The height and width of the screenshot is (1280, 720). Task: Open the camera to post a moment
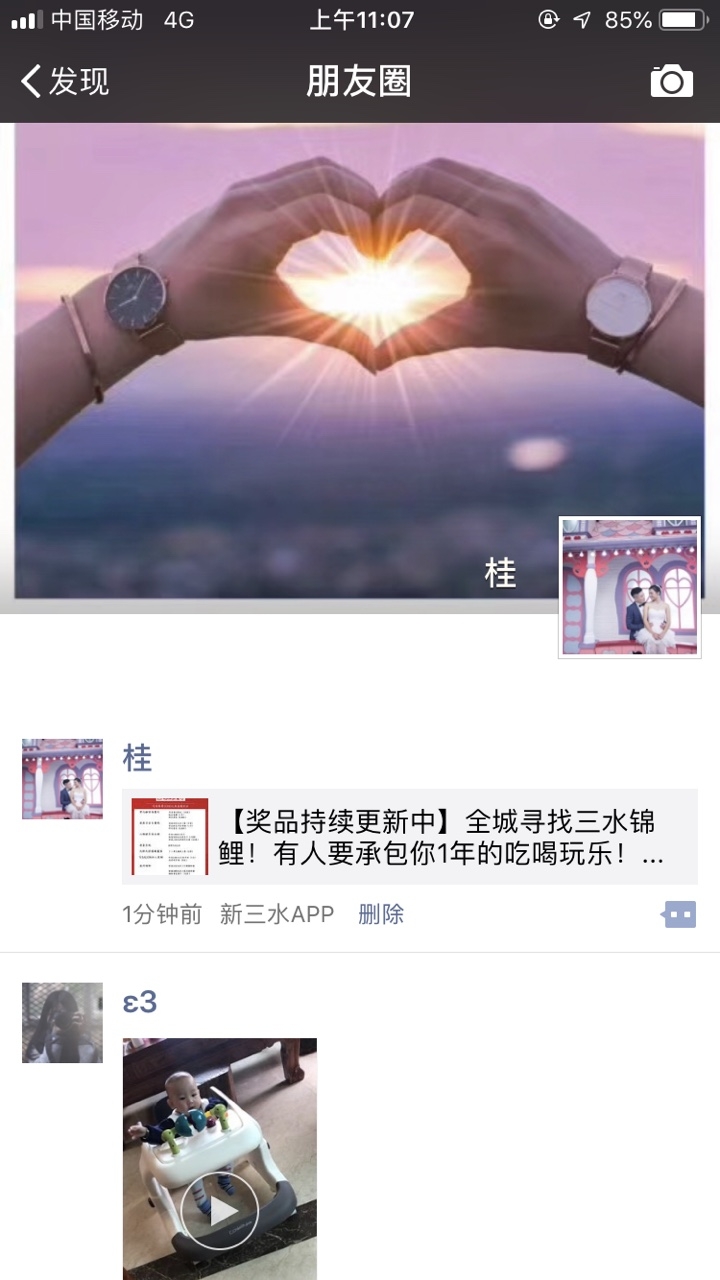(x=671, y=81)
